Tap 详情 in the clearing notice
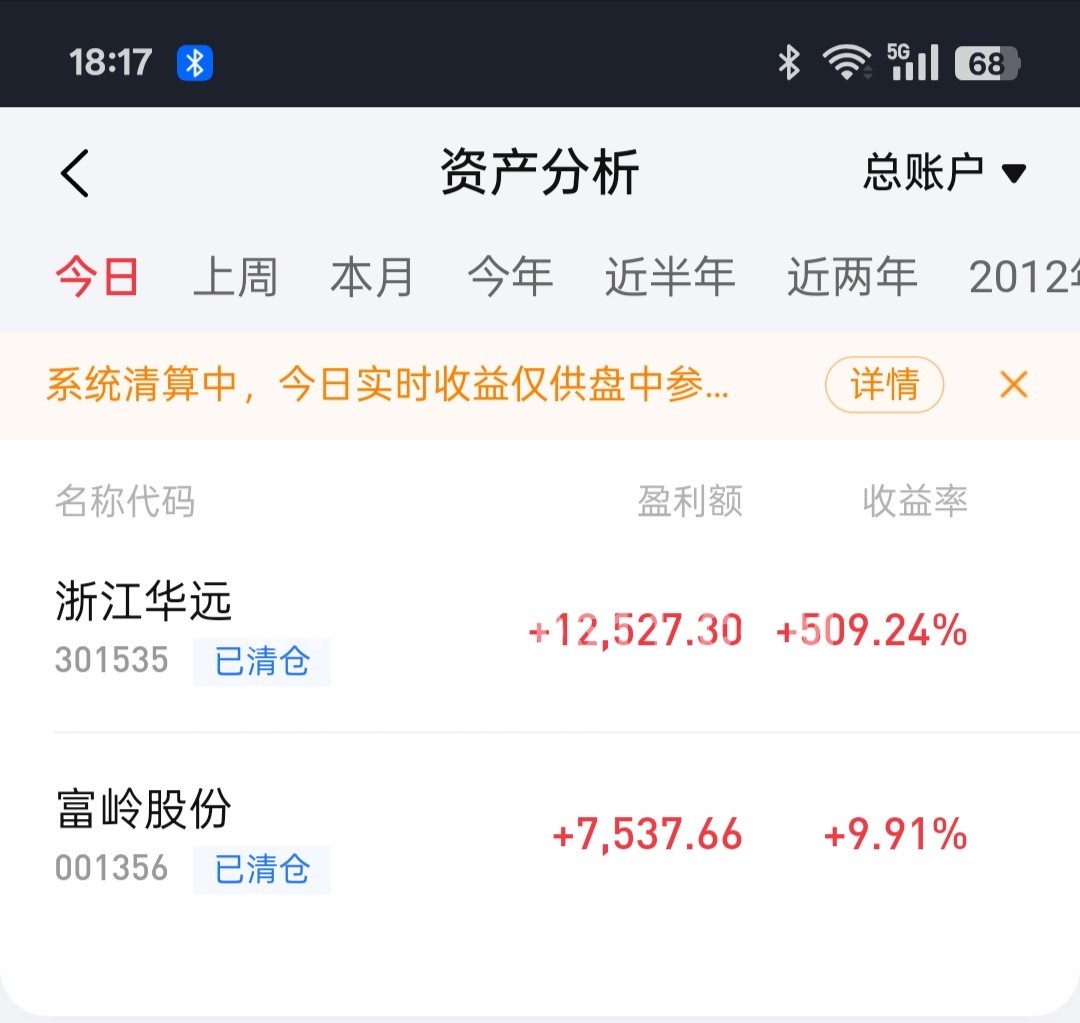Viewport: 1080px width, 1023px height. (884, 385)
